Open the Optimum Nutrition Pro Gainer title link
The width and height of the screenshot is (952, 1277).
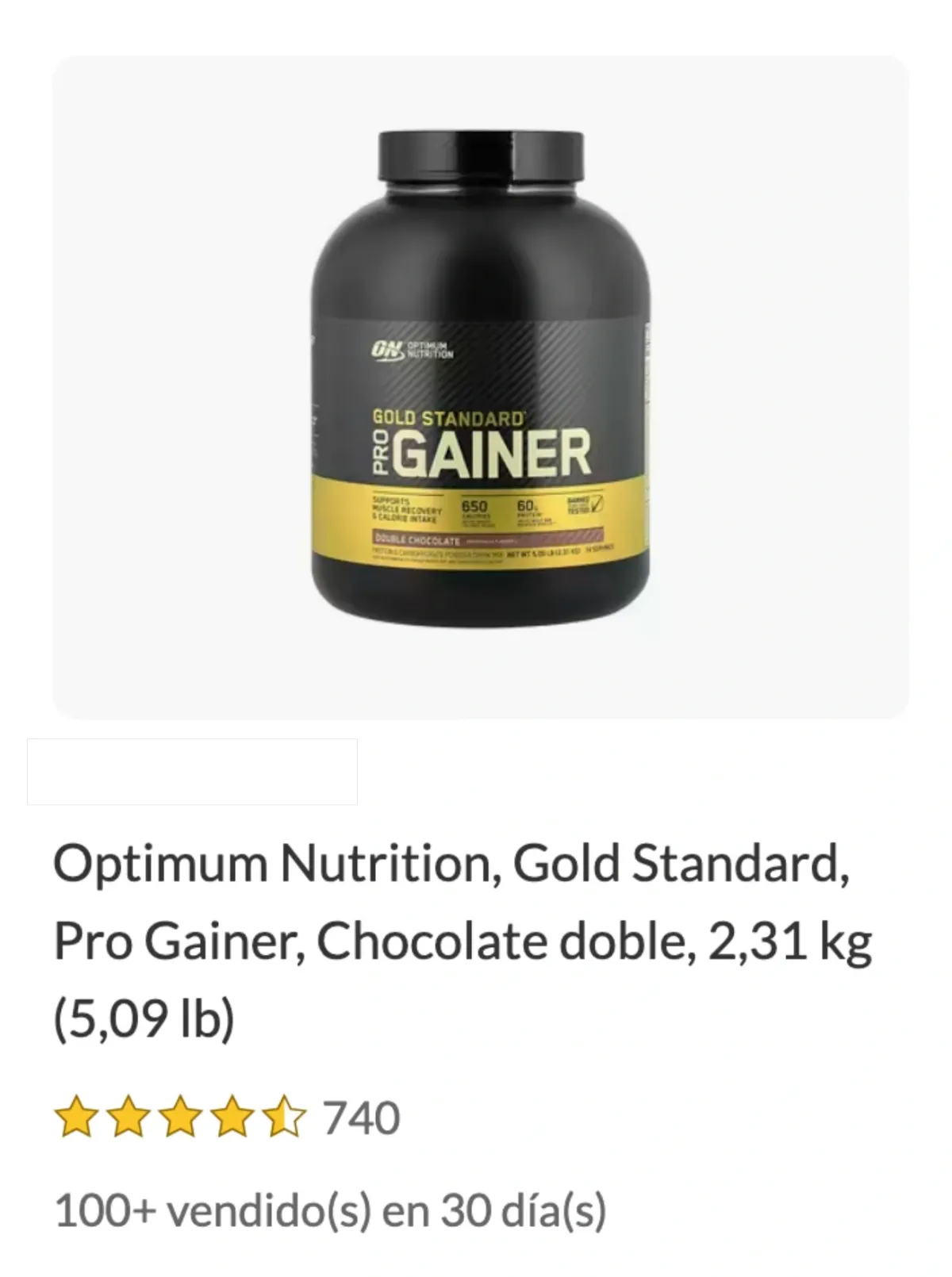463,941
